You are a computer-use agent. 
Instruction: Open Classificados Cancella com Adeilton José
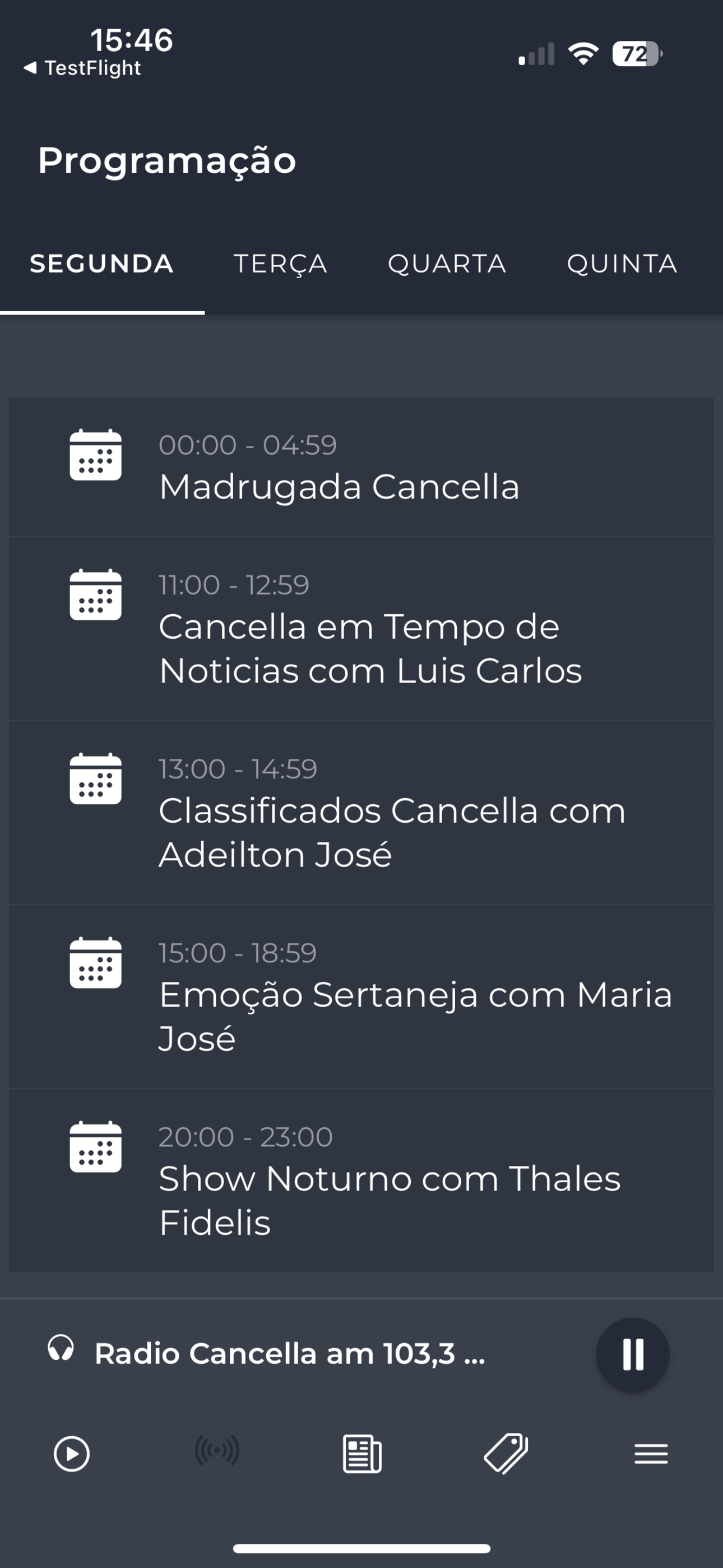pos(361,813)
